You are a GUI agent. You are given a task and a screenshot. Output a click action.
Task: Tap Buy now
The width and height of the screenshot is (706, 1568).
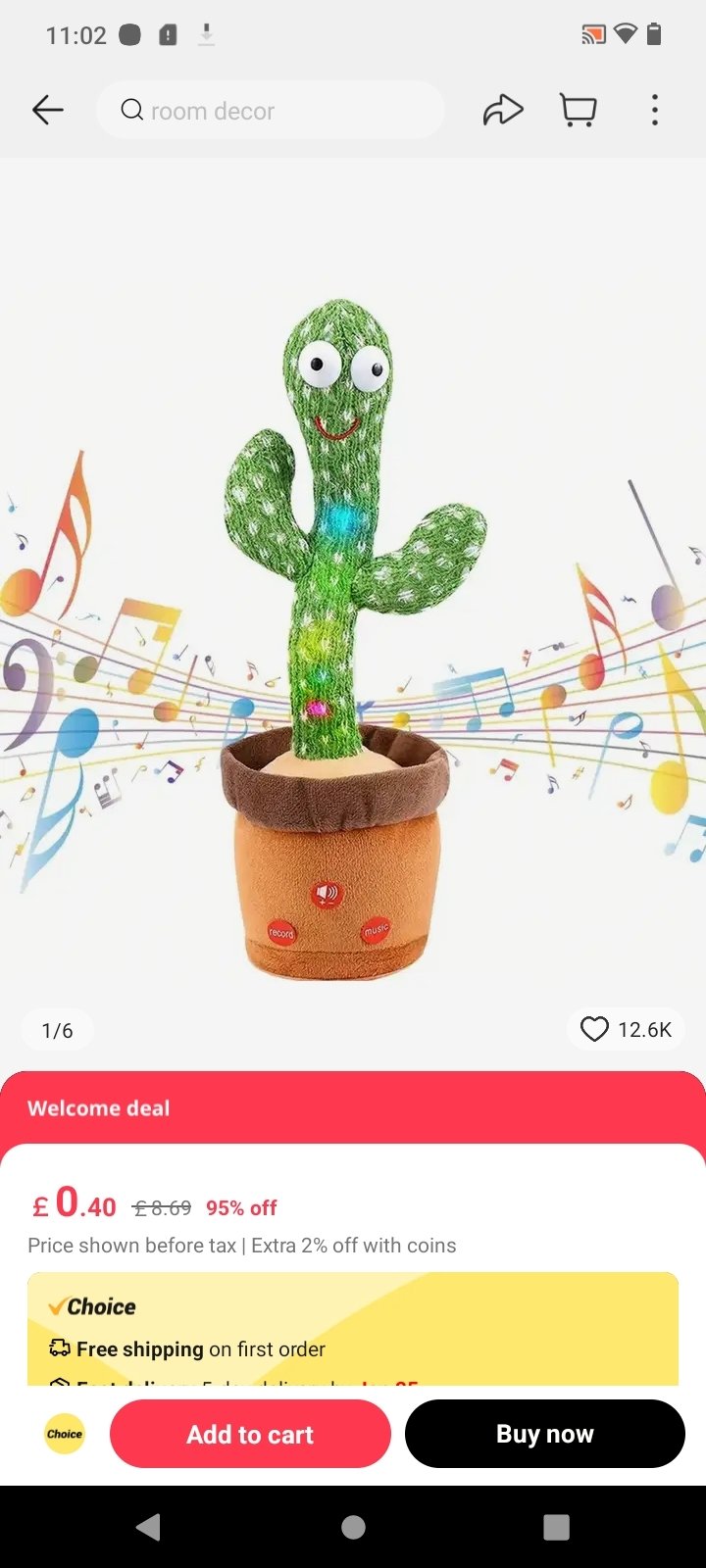point(545,1434)
